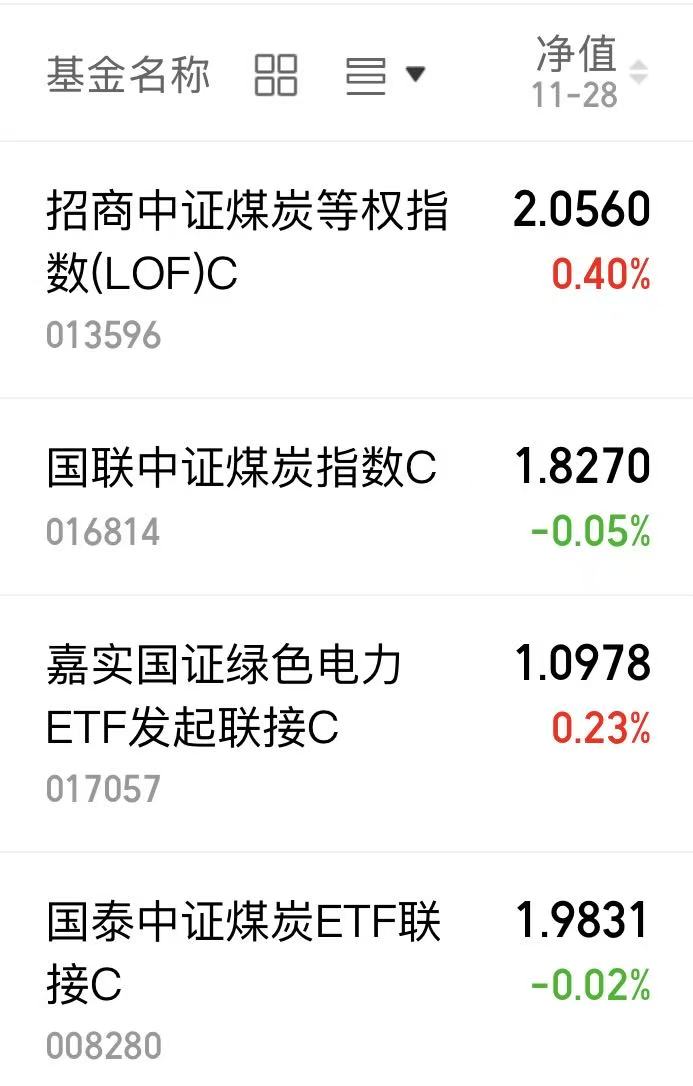Open 国泰中证煤炭ETF联接C fund row

tap(244, 953)
